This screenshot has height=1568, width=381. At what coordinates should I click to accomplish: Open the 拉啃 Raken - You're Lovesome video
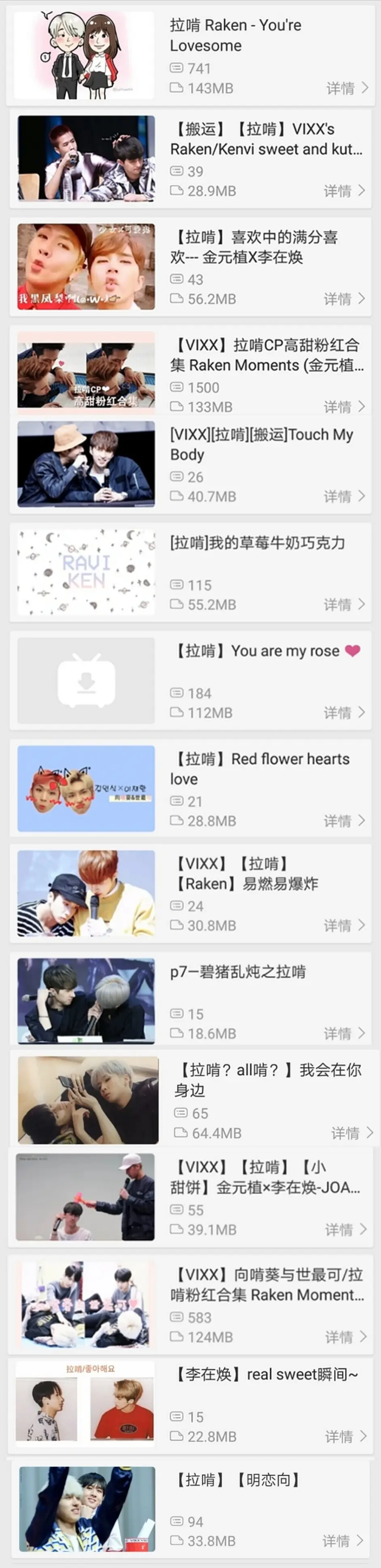pyautogui.click(x=84, y=55)
